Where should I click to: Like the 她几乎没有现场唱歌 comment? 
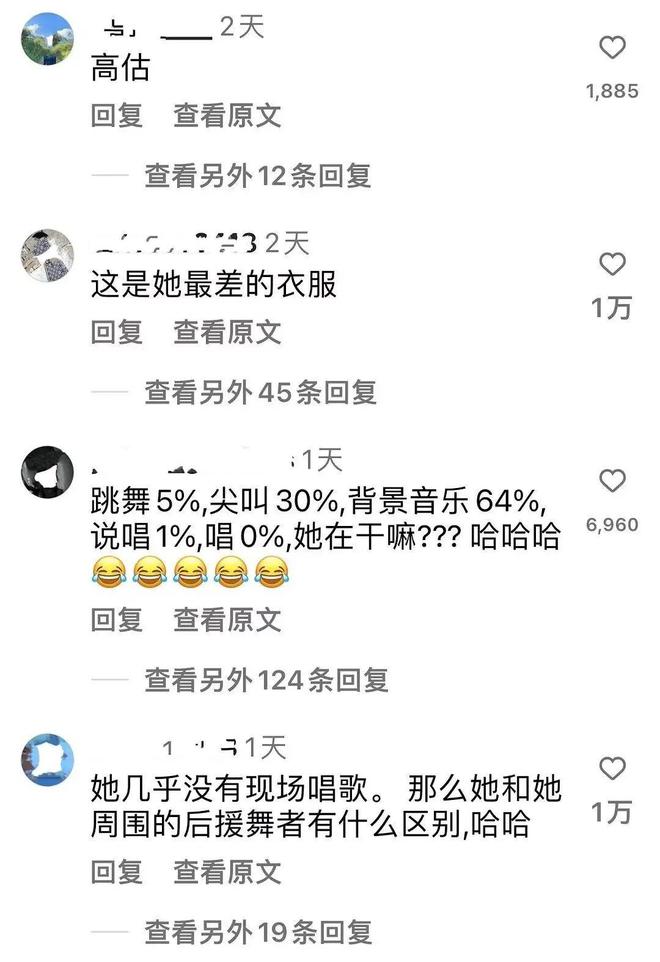(612, 769)
